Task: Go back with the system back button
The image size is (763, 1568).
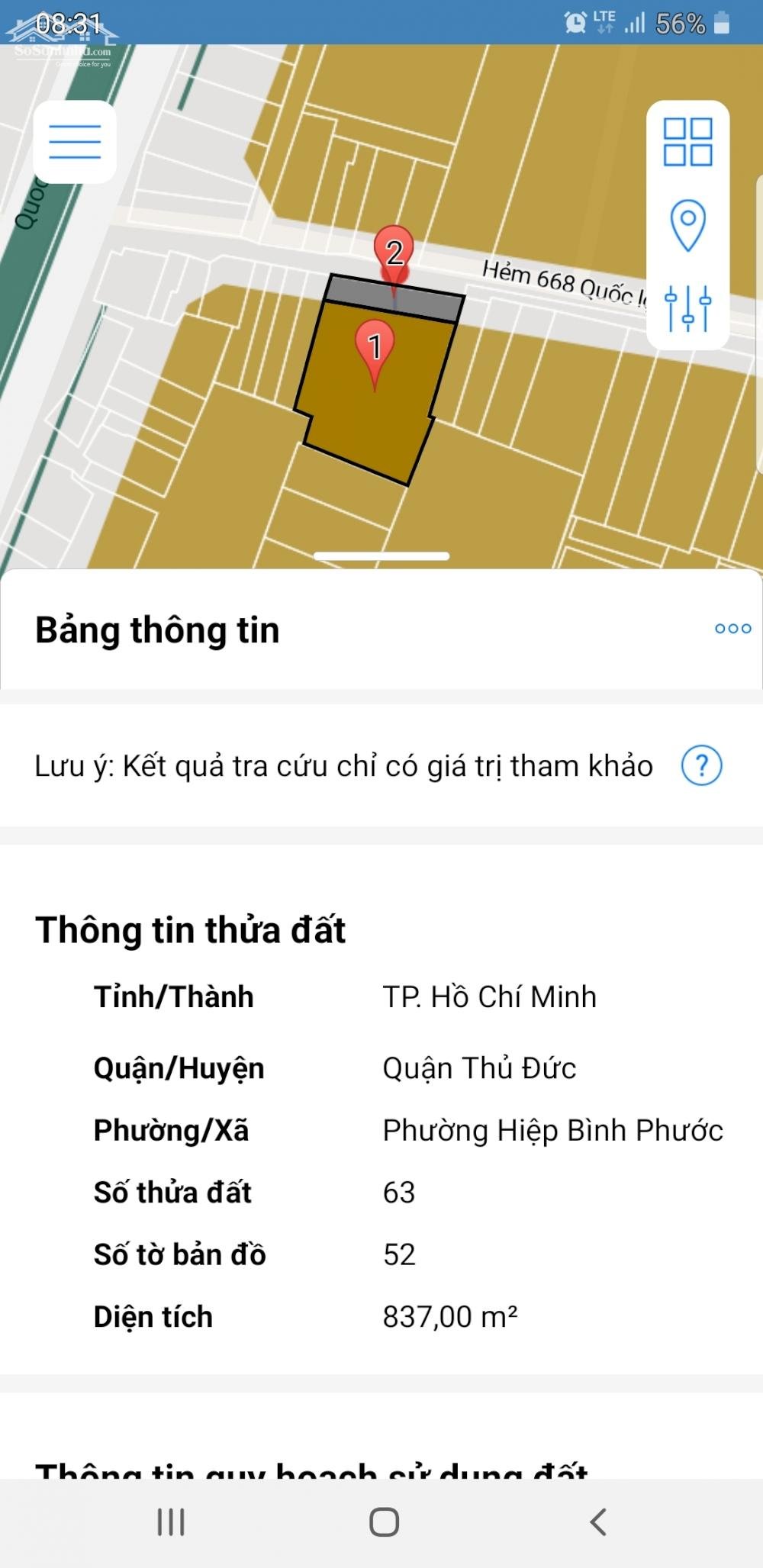Action: click(598, 1521)
